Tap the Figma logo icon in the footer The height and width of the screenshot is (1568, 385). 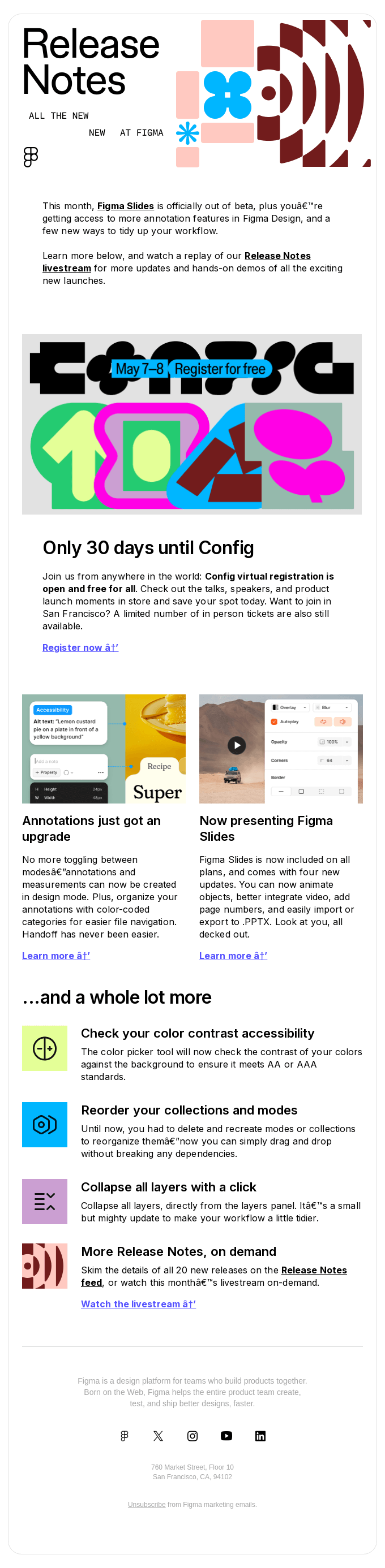124,1435
